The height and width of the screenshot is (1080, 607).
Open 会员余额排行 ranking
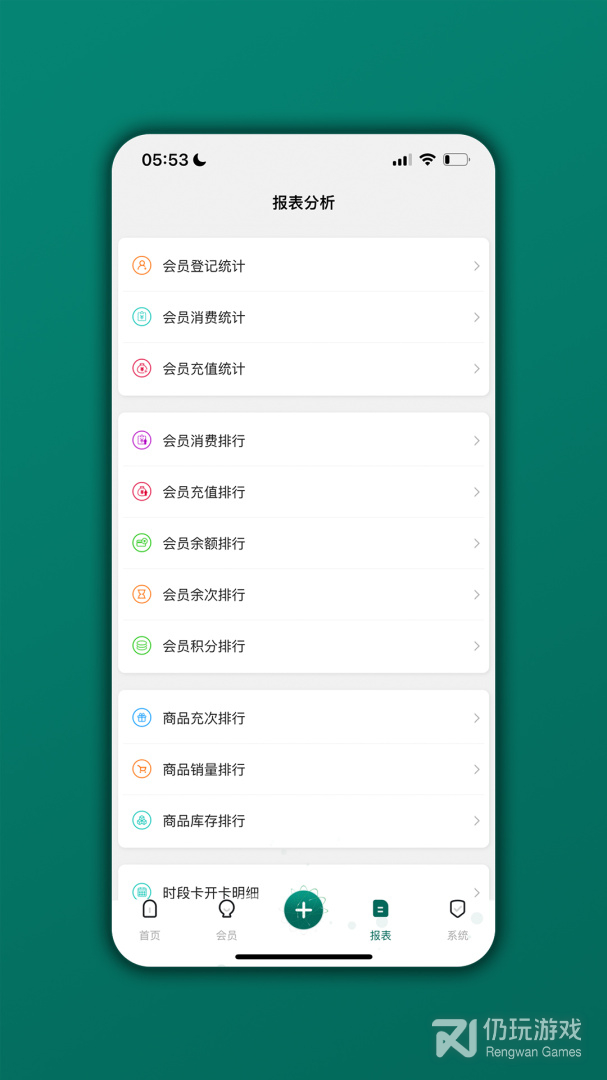coord(303,543)
